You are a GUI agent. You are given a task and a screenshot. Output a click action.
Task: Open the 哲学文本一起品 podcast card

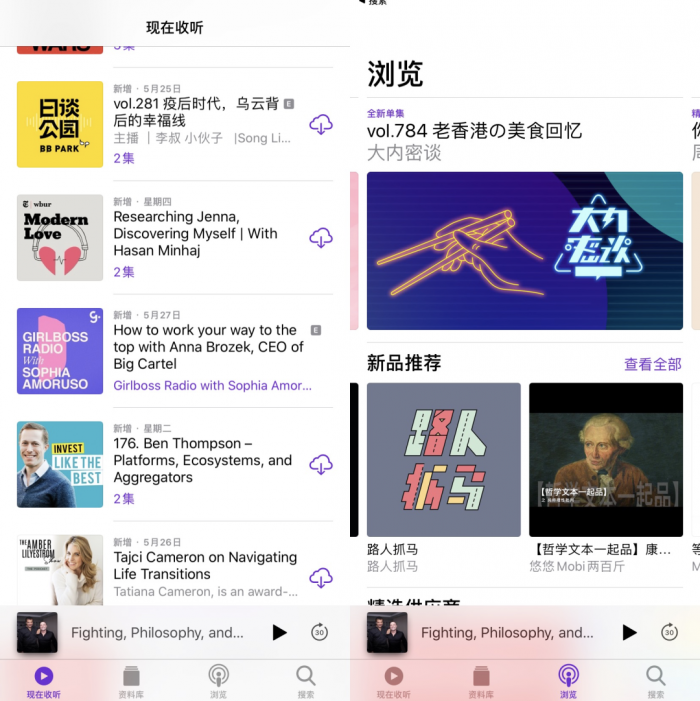(x=605, y=460)
